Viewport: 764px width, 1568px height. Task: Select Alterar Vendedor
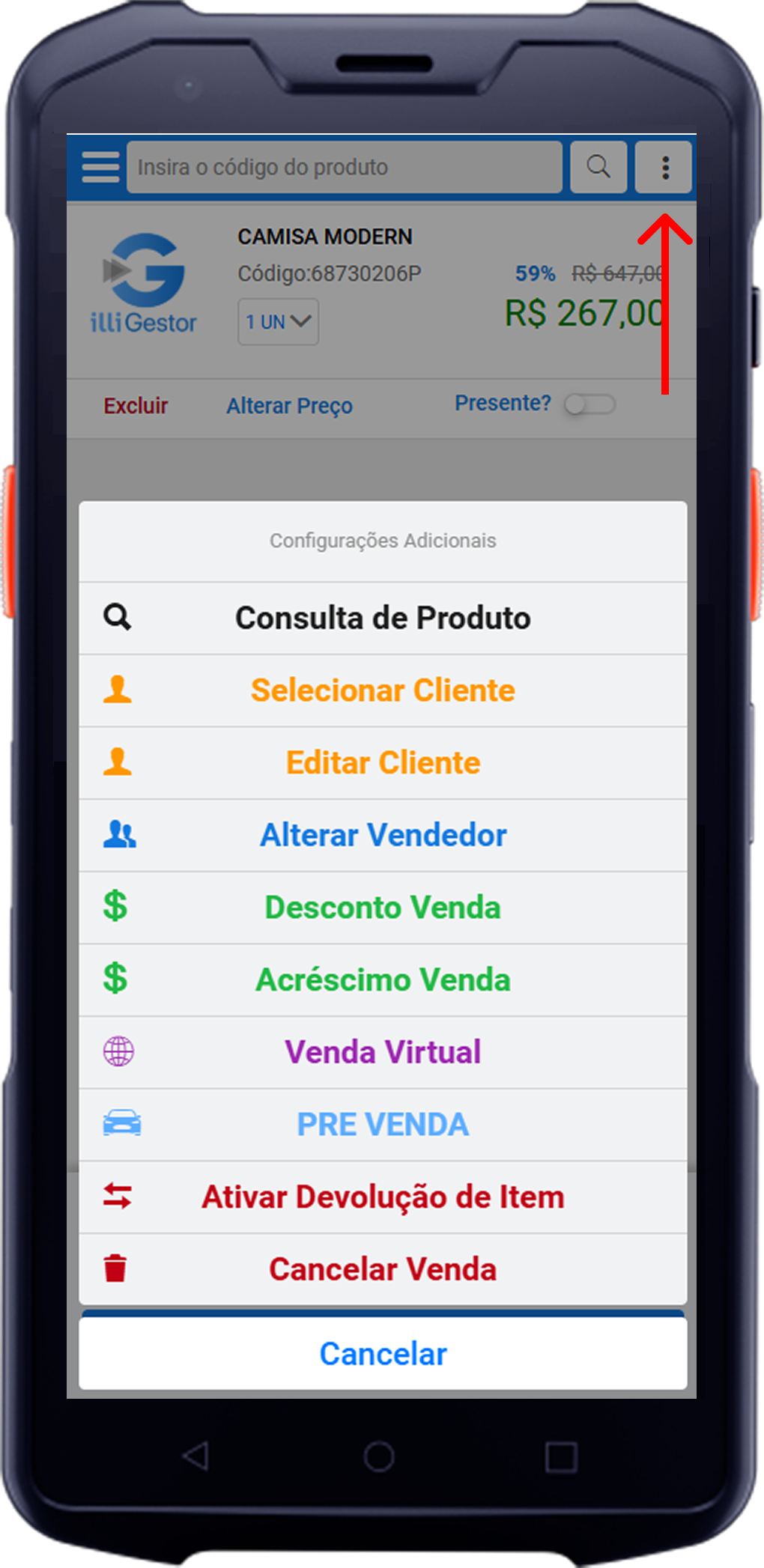(383, 835)
